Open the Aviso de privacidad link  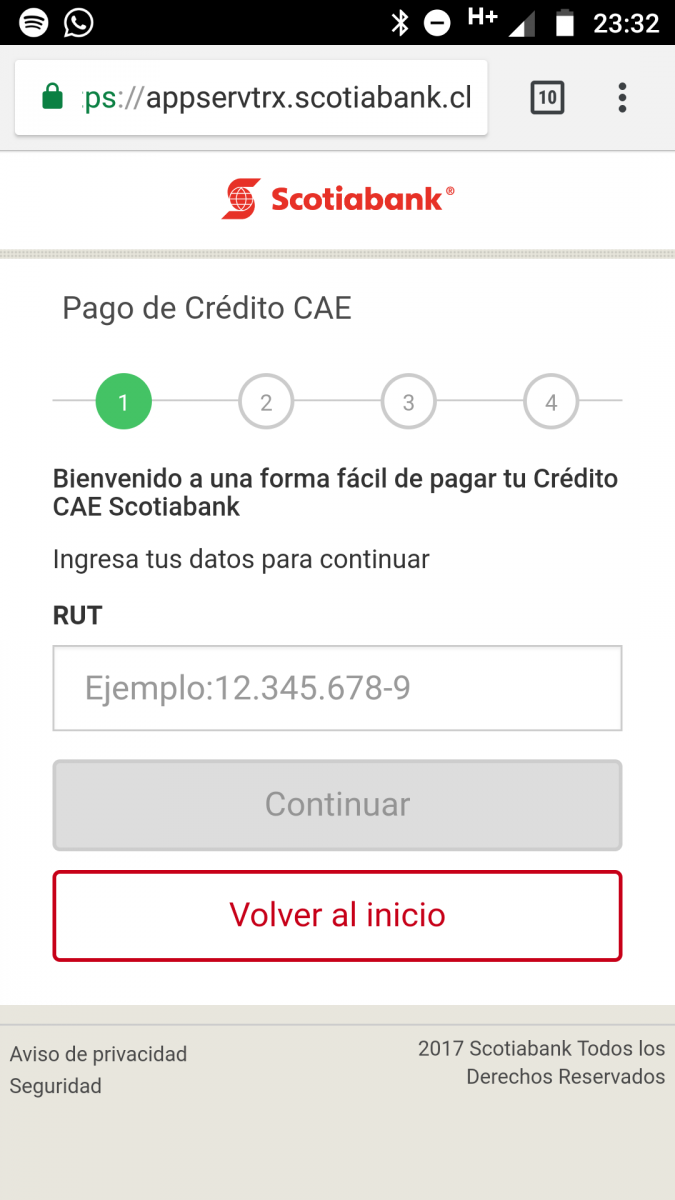98,1054
